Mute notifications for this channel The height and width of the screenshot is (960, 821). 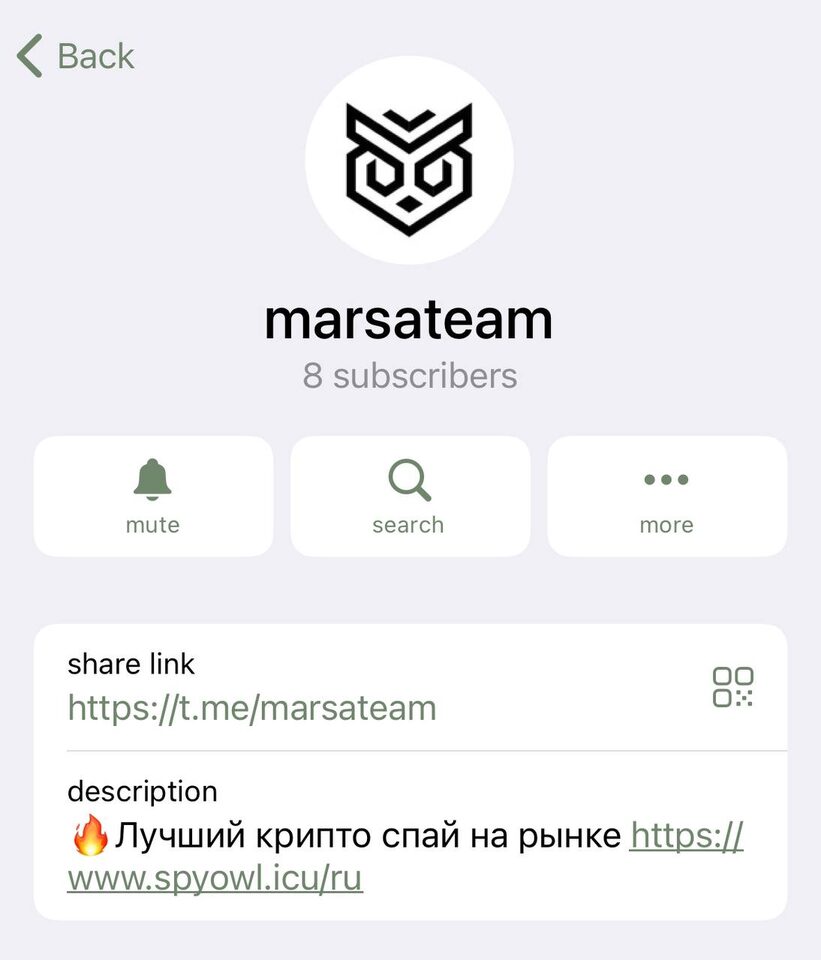click(x=153, y=496)
